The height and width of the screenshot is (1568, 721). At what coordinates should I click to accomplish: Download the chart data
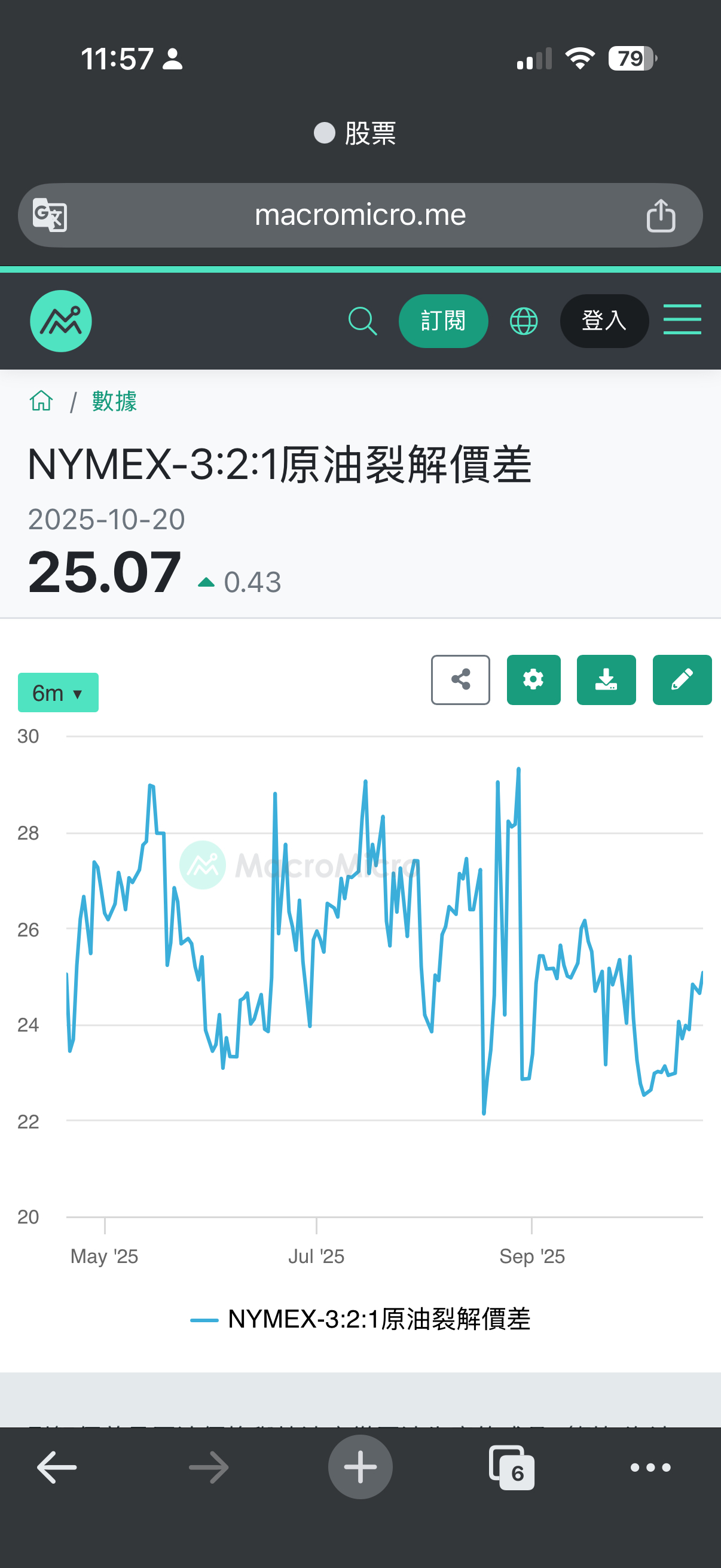coord(606,679)
